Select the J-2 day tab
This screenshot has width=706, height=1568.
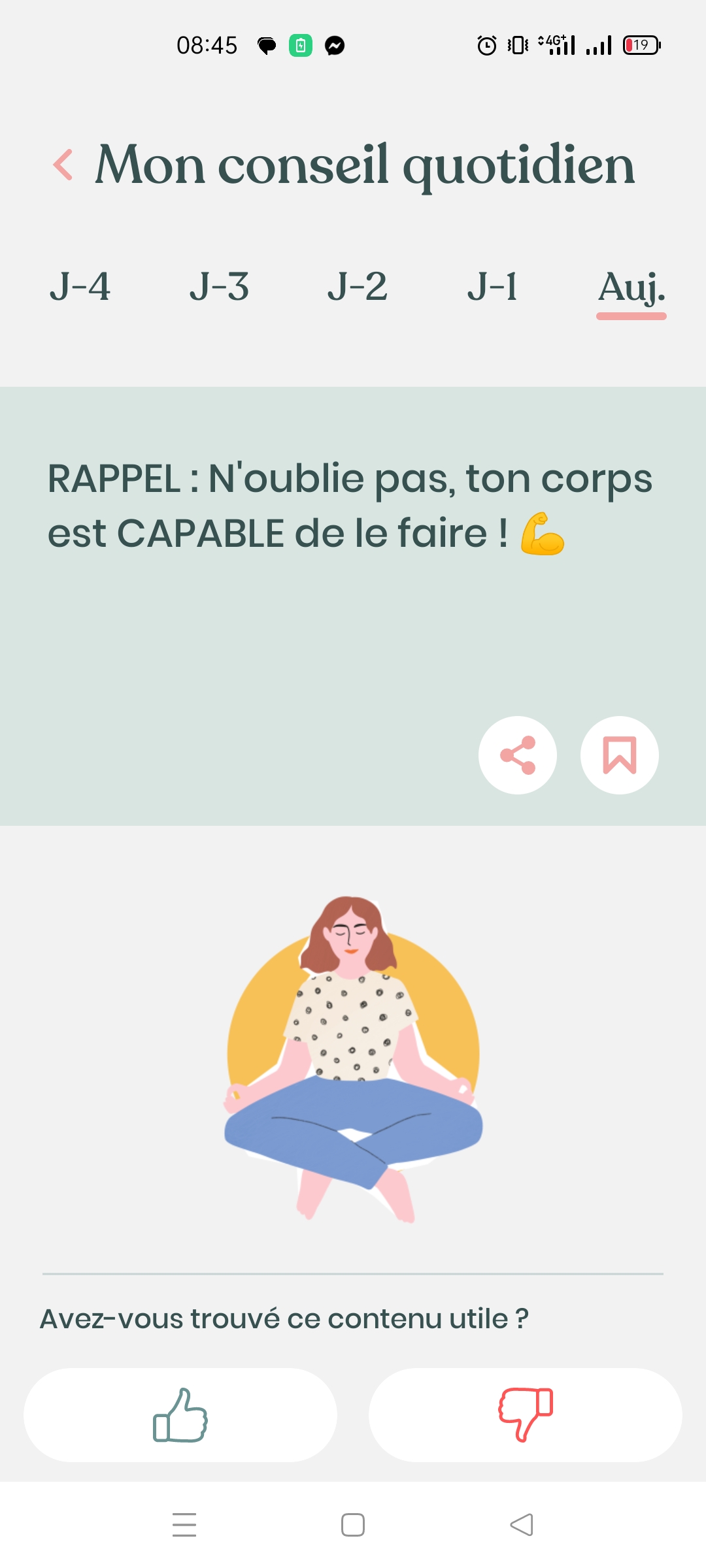coord(357,287)
